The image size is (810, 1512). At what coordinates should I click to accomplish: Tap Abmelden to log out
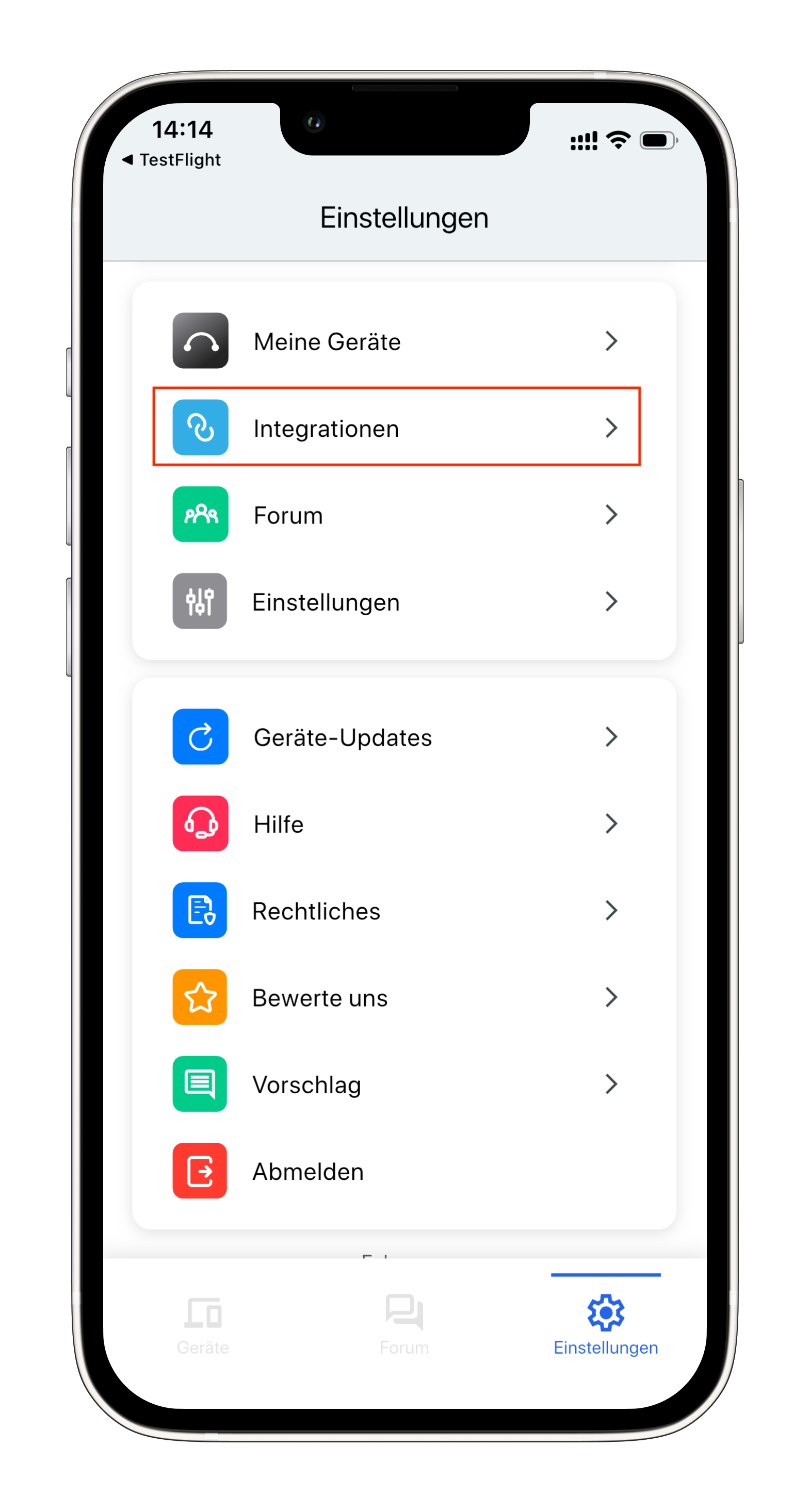pos(404,1171)
